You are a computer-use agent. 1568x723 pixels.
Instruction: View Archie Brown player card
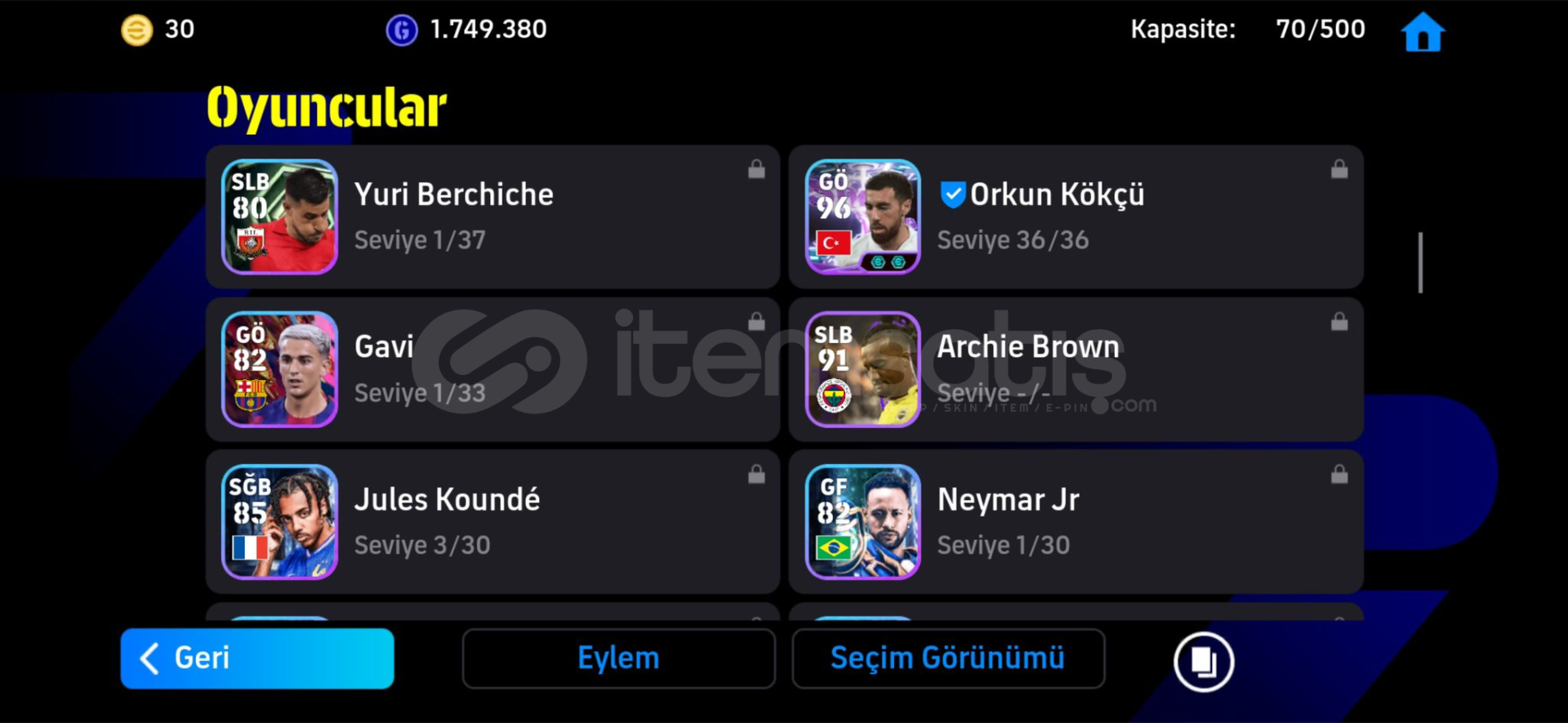pyautogui.click(x=1076, y=369)
